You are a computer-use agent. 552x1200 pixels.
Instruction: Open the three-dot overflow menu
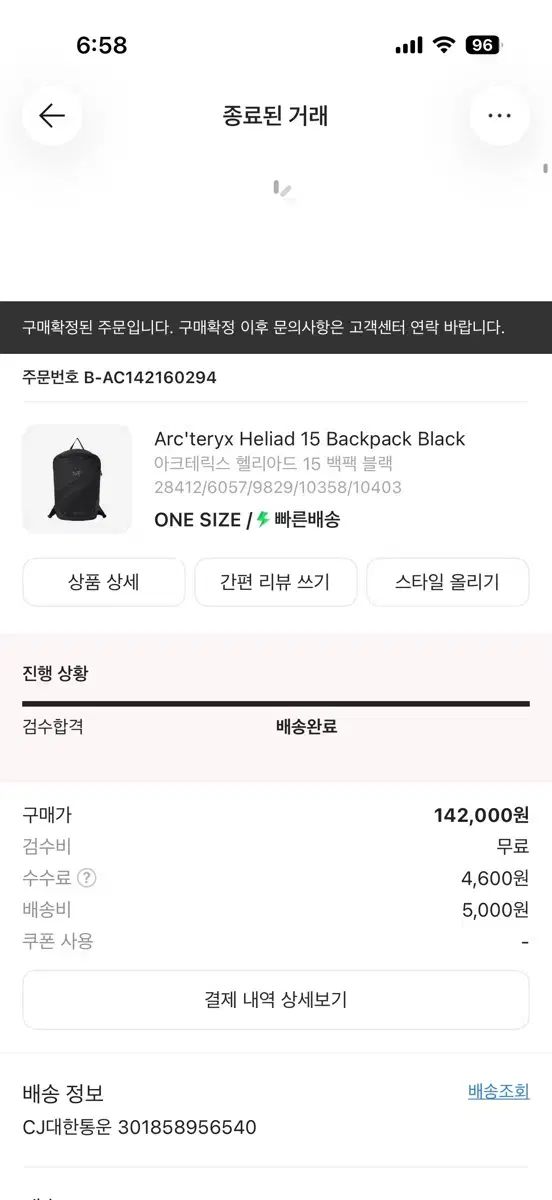(x=499, y=115)
